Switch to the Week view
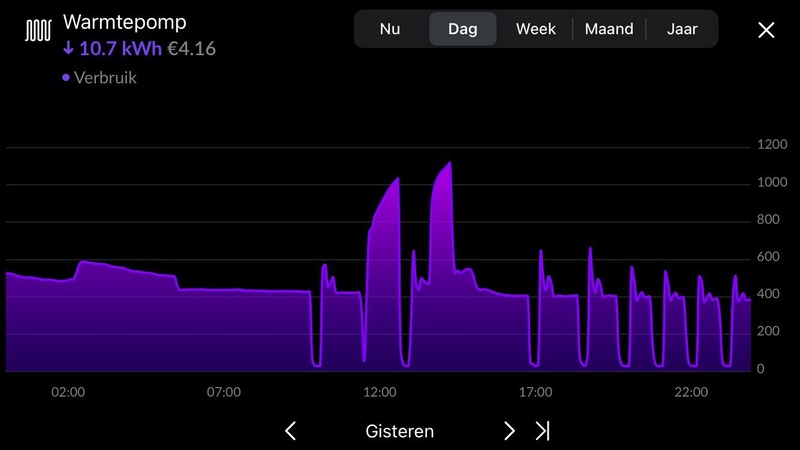Screen dimensions: 800x450 pyautogui.click(x=536, y=29)
